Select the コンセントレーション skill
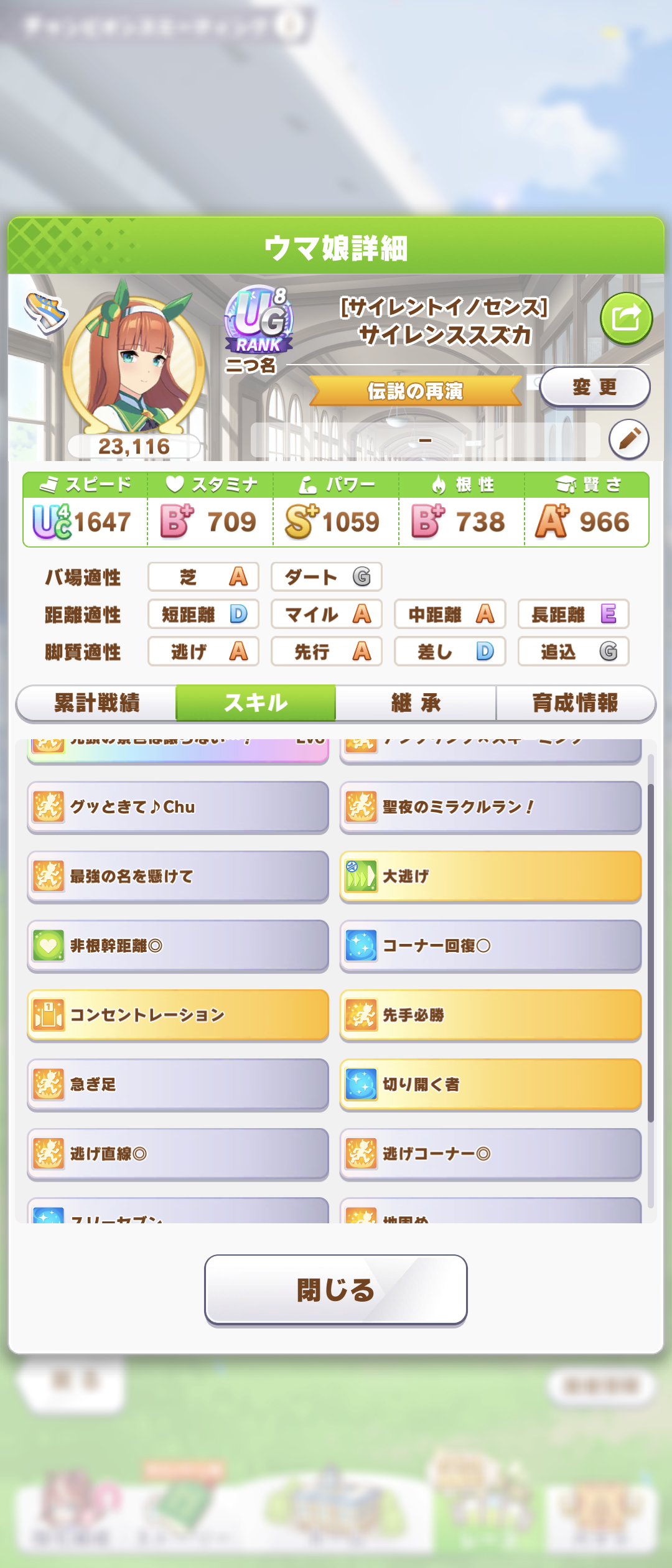This screenshot has height=1568, width=672. (178, 1015)
